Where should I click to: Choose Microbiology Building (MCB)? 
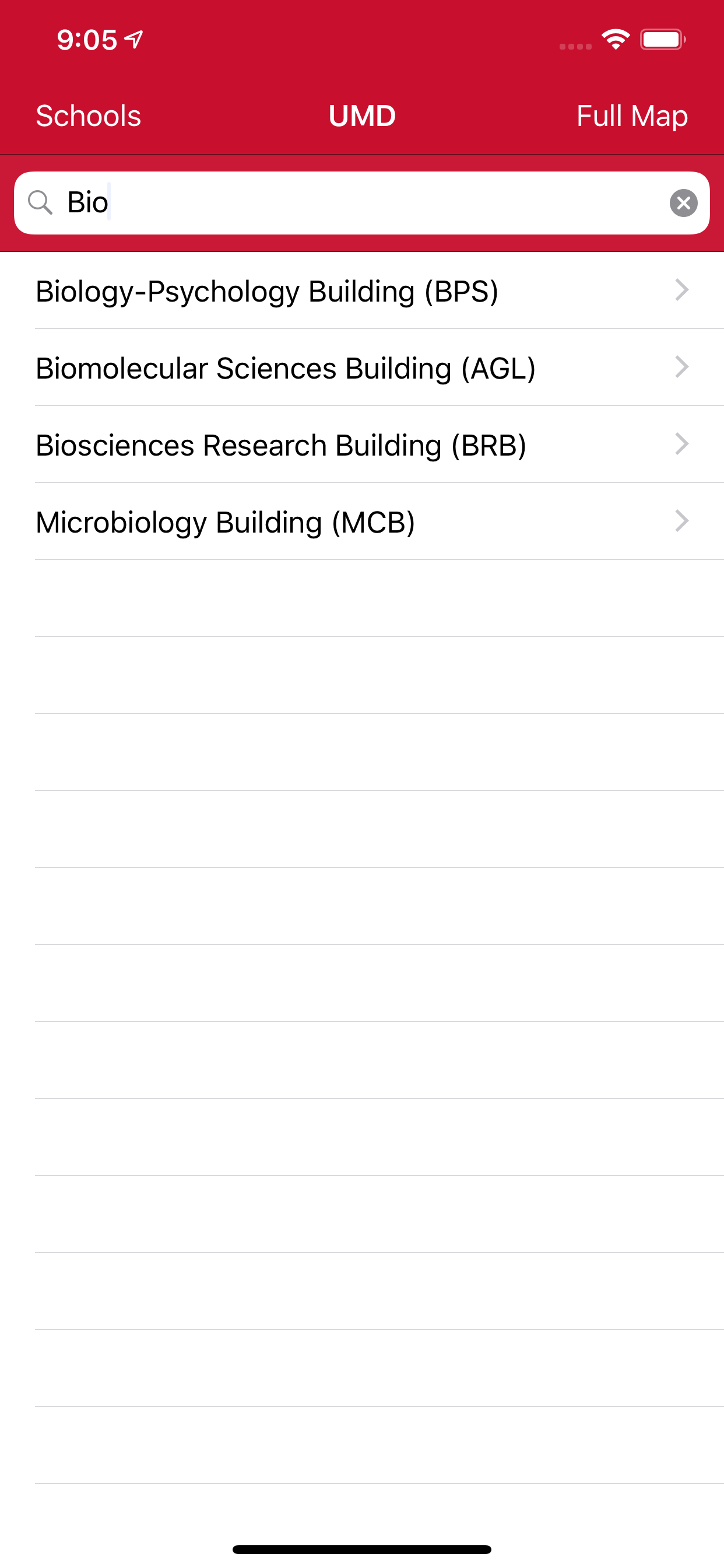(x=362, y=521)
